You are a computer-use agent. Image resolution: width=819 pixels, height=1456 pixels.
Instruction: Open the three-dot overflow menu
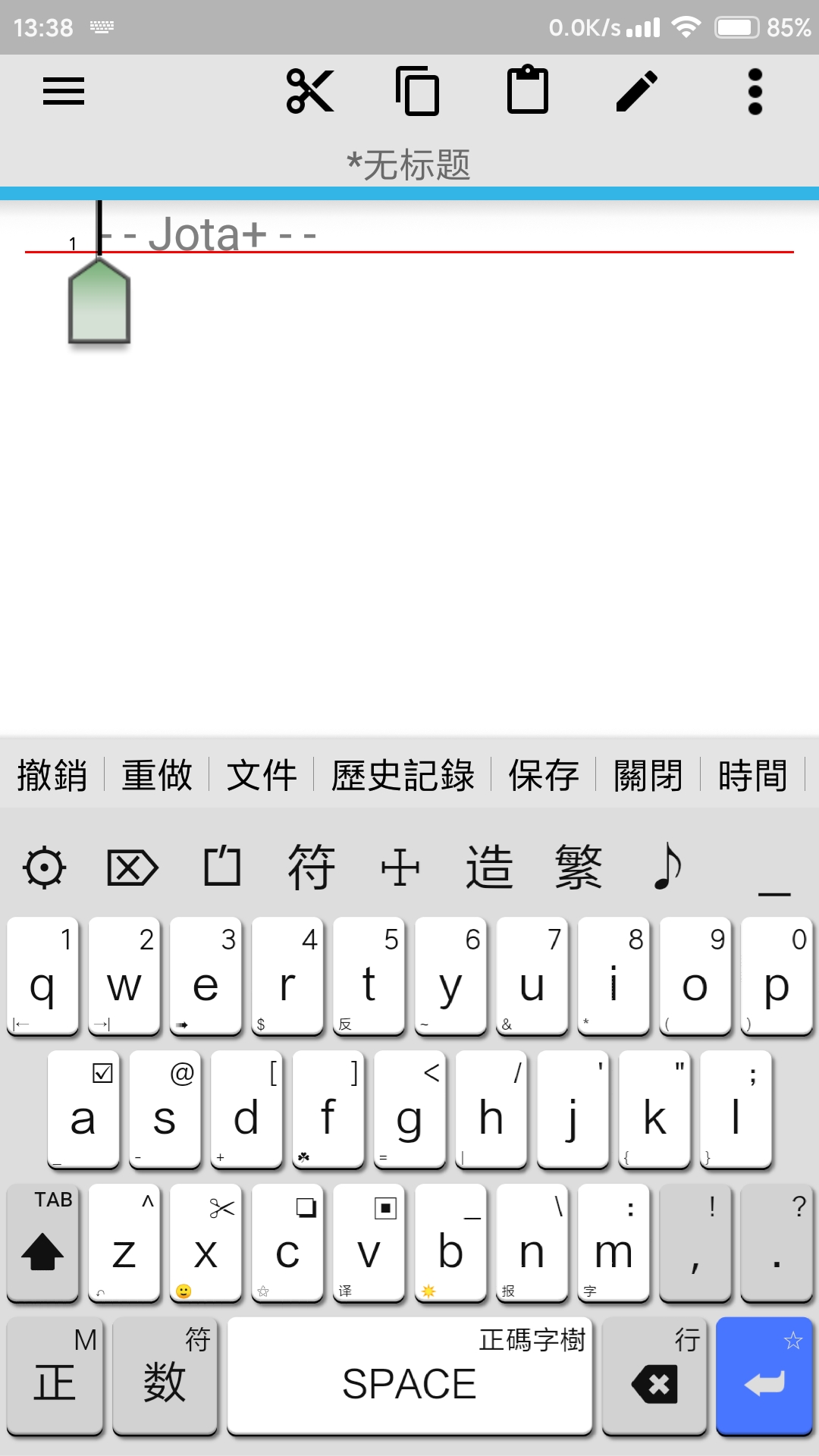click(x=755, y=92)
